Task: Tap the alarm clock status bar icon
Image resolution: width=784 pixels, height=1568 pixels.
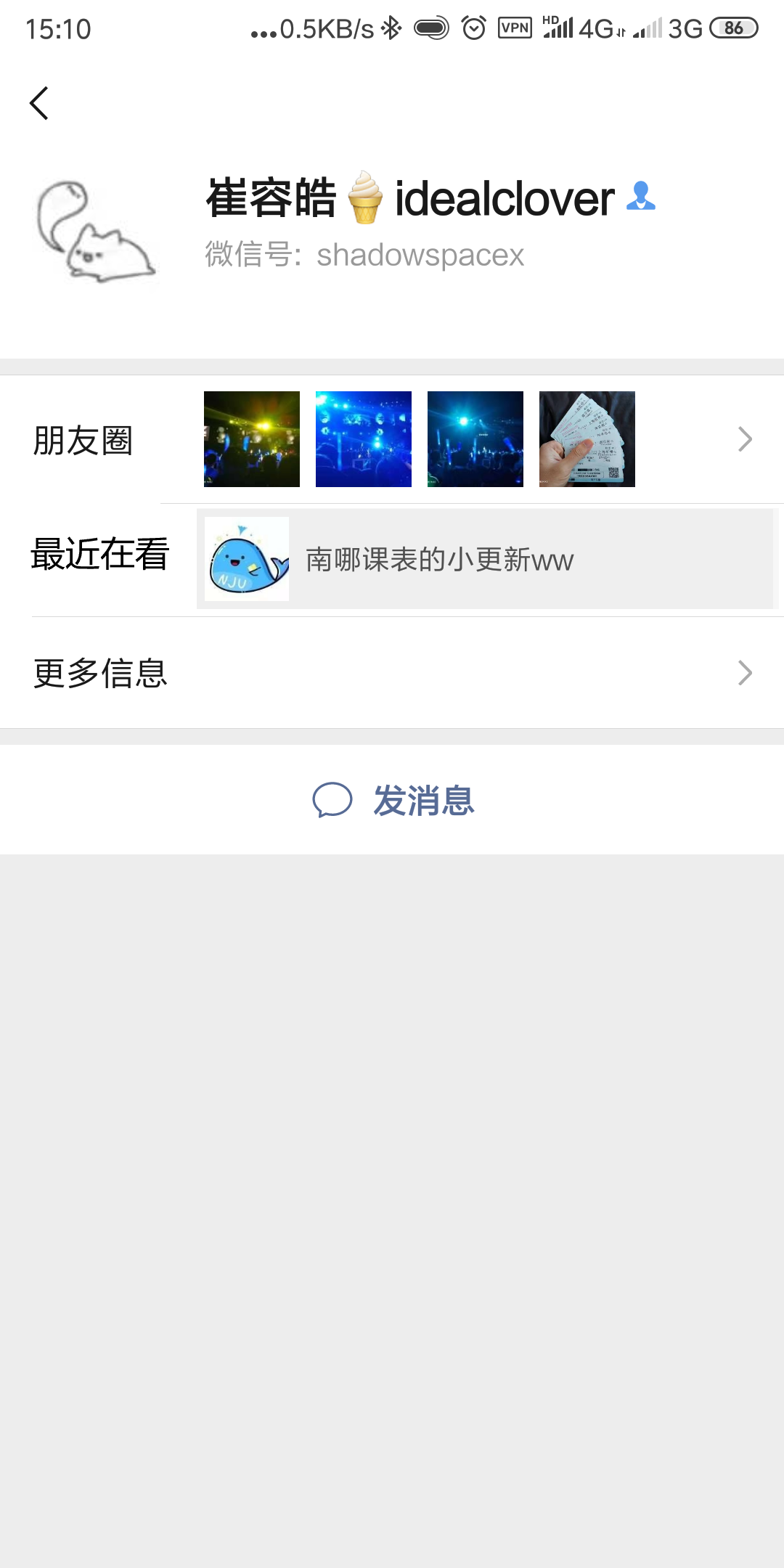Action: click(x=473, y=28)
